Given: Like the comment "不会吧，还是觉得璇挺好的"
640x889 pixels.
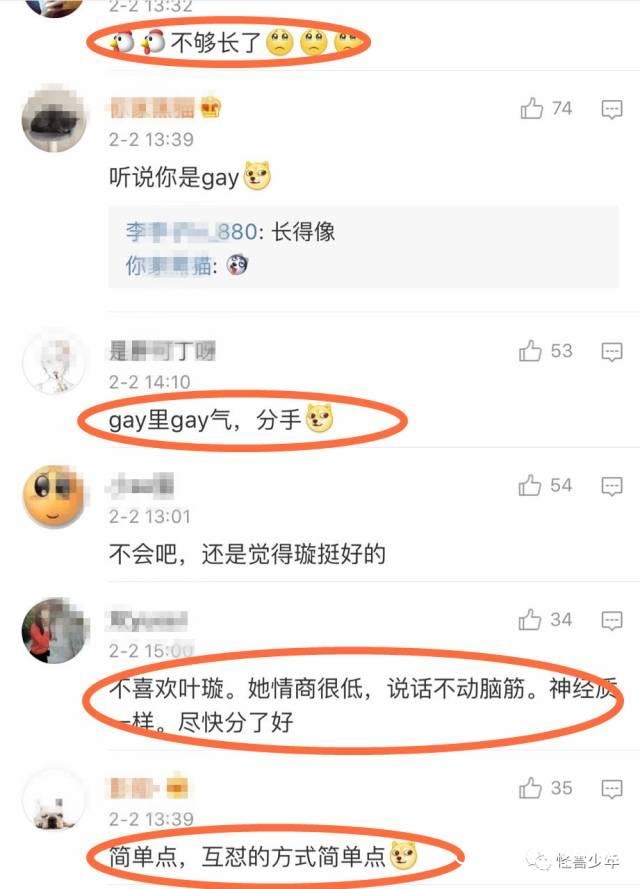Looking at the screenshot, I should pos(531,486).
